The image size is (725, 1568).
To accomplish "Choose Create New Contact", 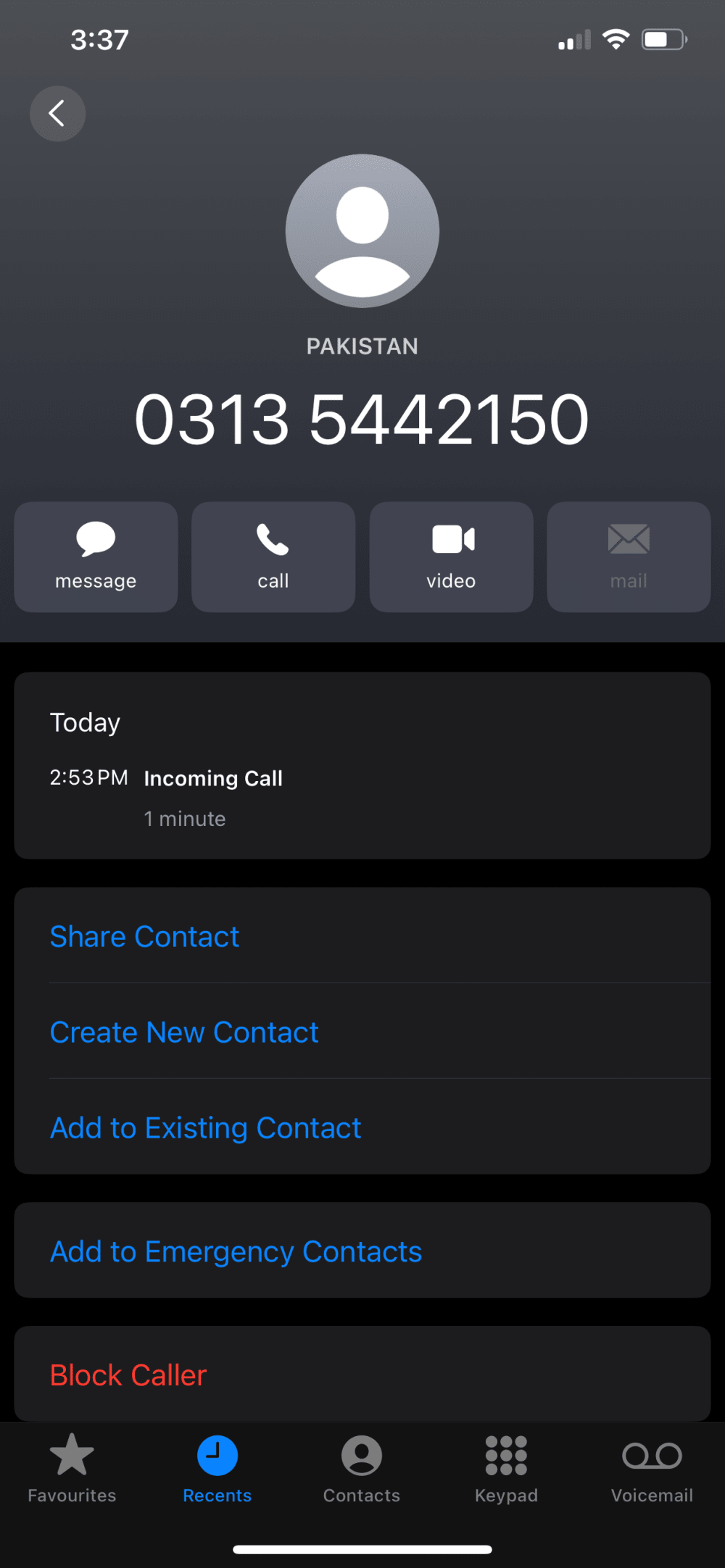I will tap(184, 1032).
